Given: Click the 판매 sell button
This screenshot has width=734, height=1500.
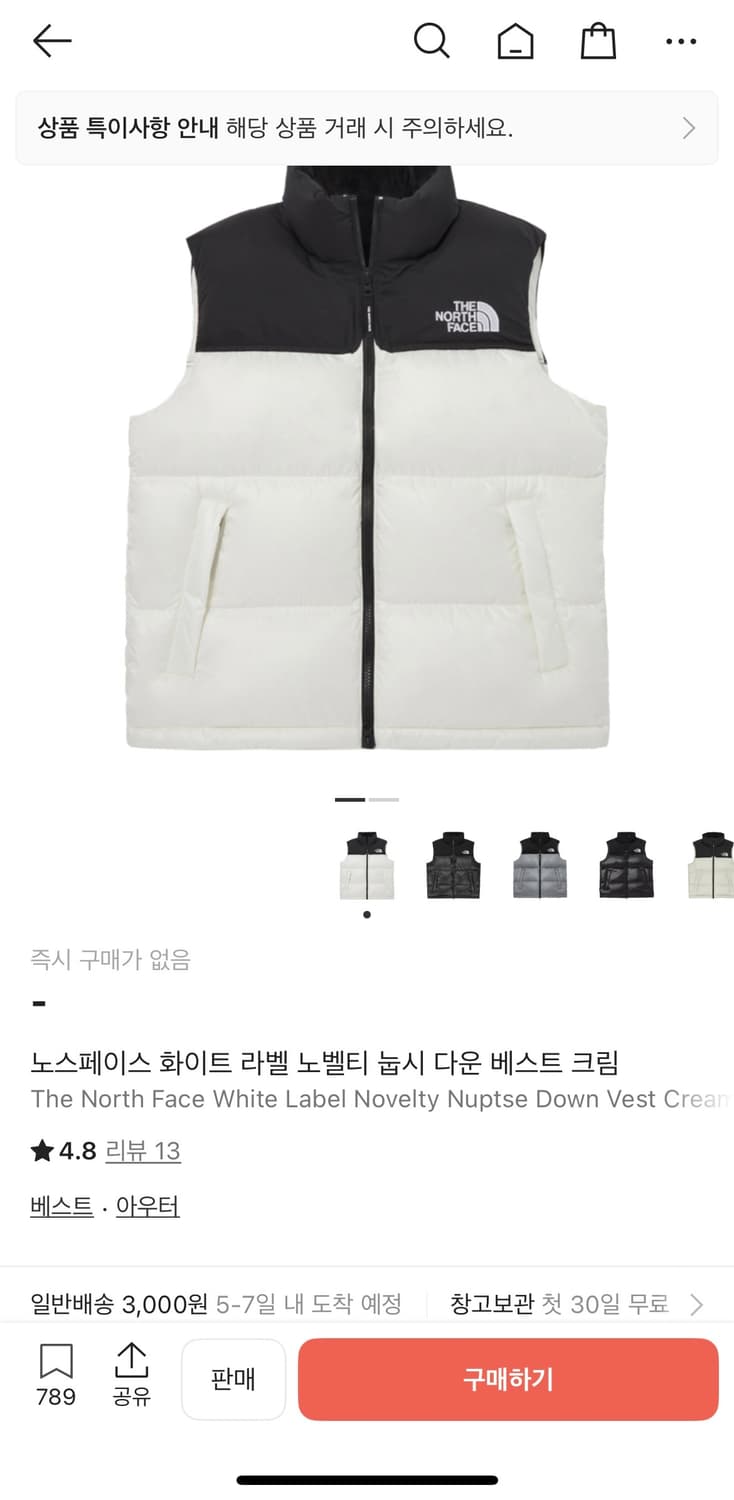Looking at the screenshot, I should pos(233,1379).
